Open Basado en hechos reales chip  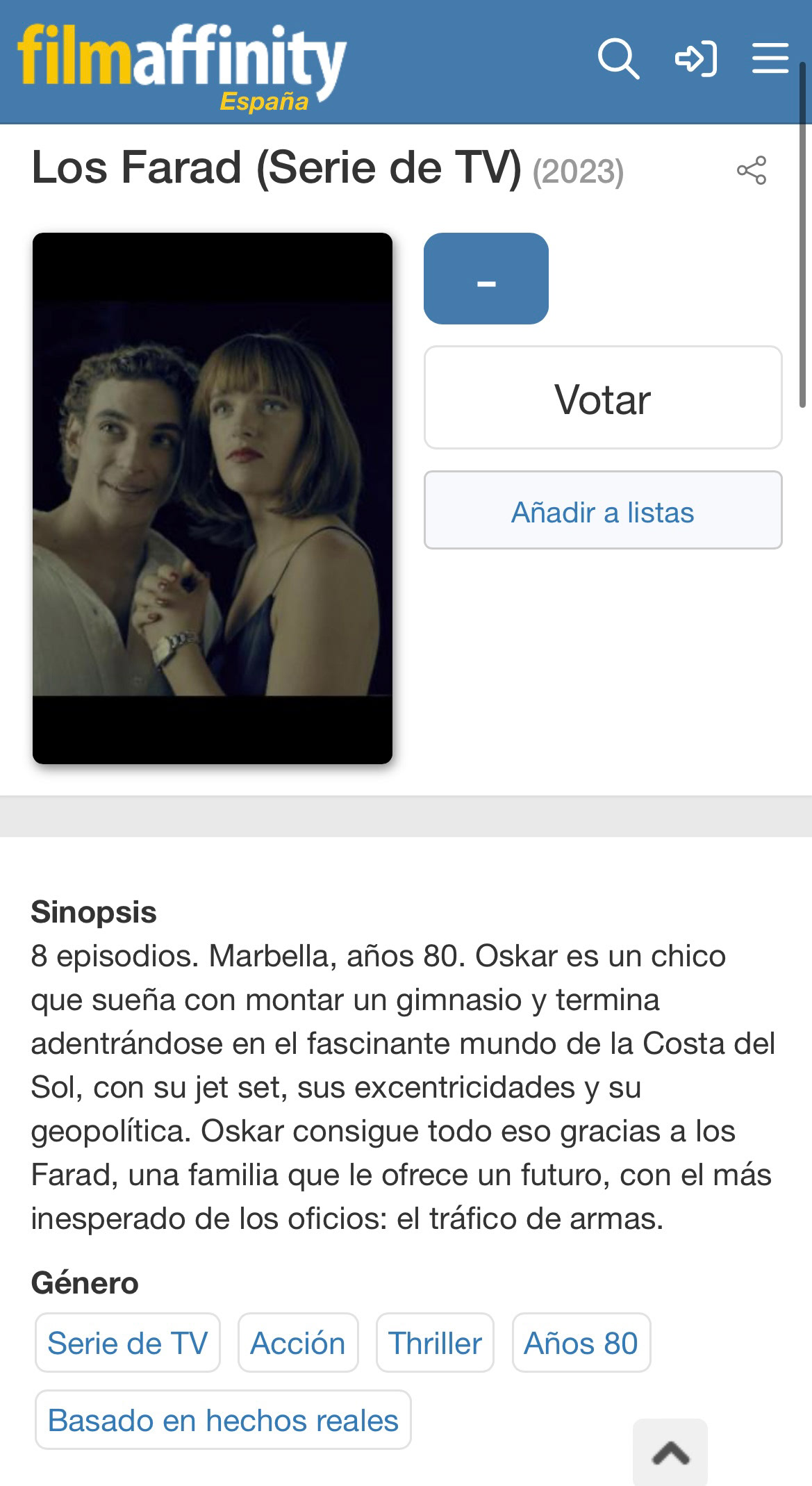click(x=223, y=1420)
